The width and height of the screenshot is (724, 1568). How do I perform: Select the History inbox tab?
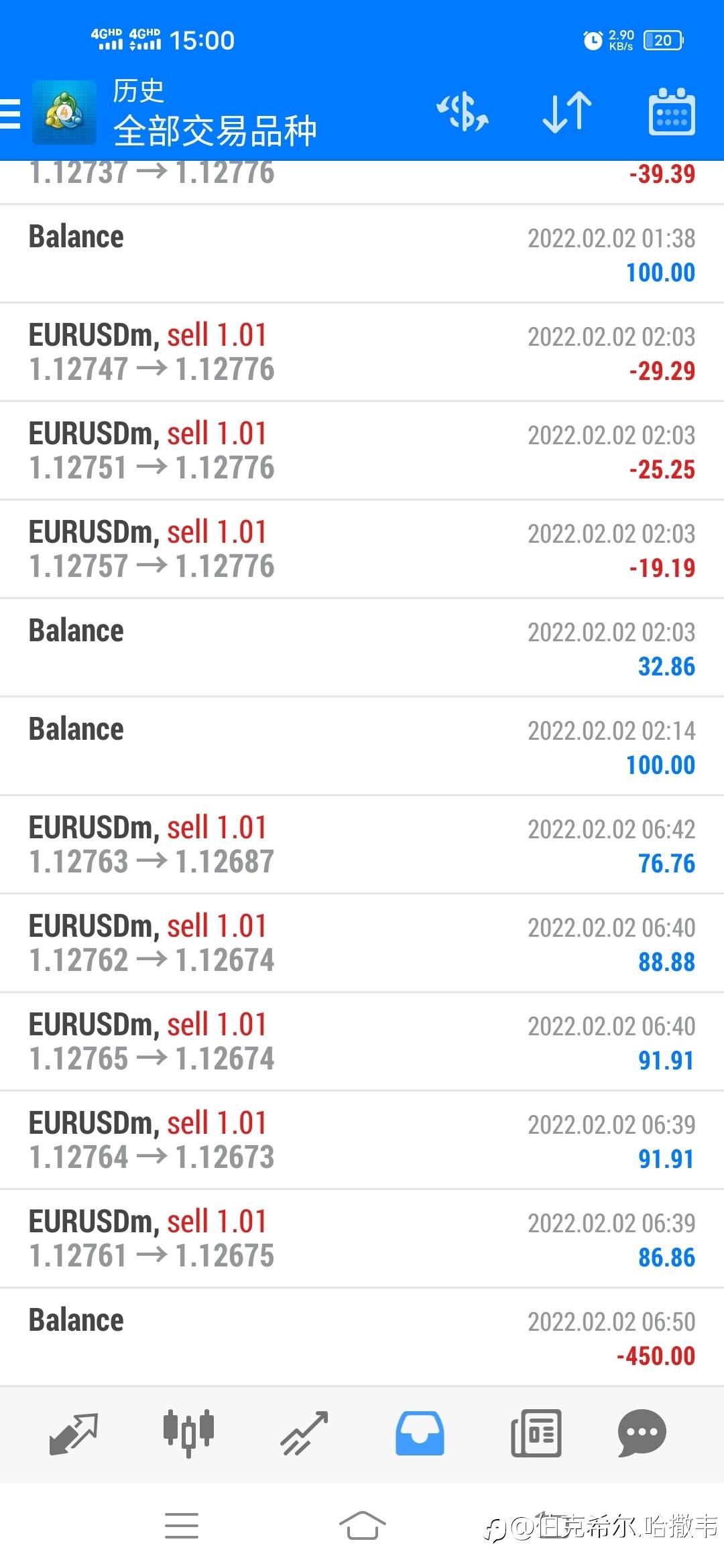click(x=420, y=1433)
